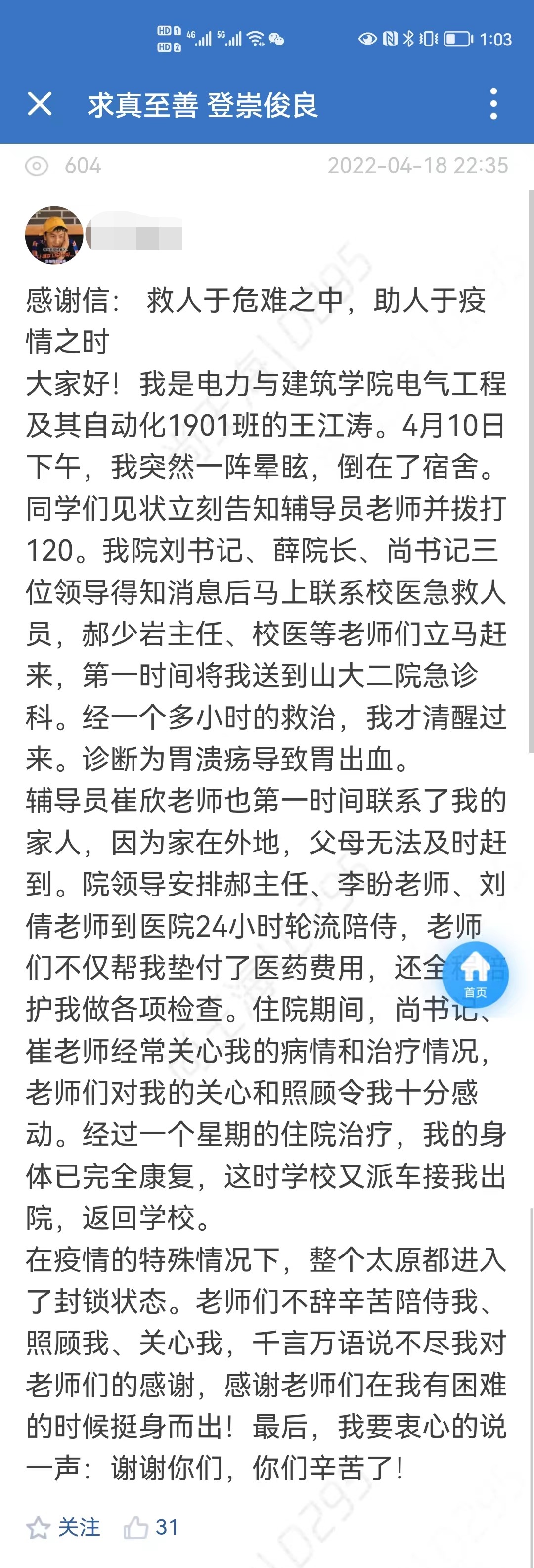Viewport: 534px width, 1568px height.
Task: Open the post author's avatar
Action: (54, 235)
